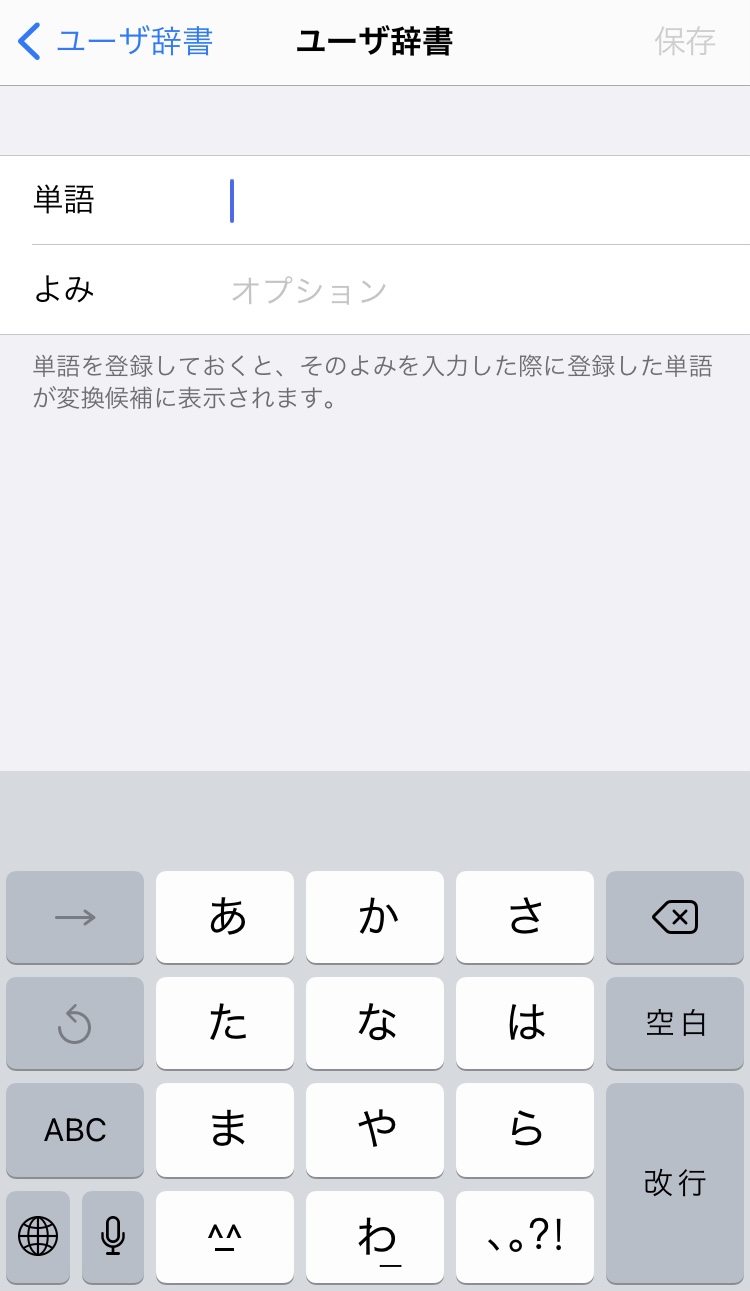Viewport: 750px width, 1291px height.
Task: Tap the あ key
Action: (x=225, y=917)
